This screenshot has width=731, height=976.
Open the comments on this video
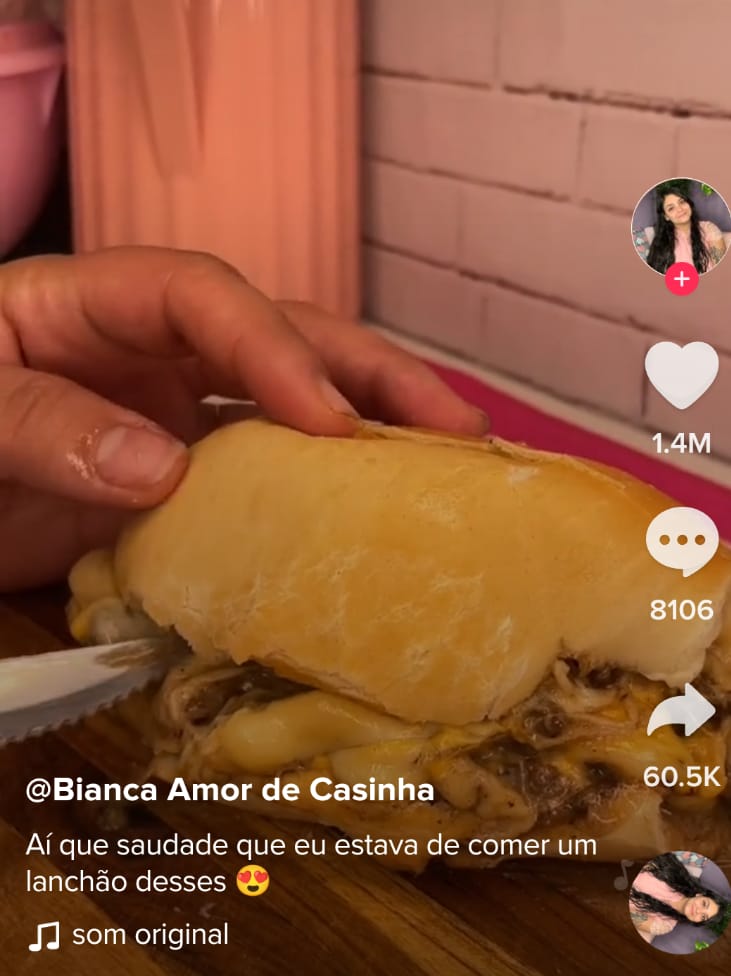point(682,541)
